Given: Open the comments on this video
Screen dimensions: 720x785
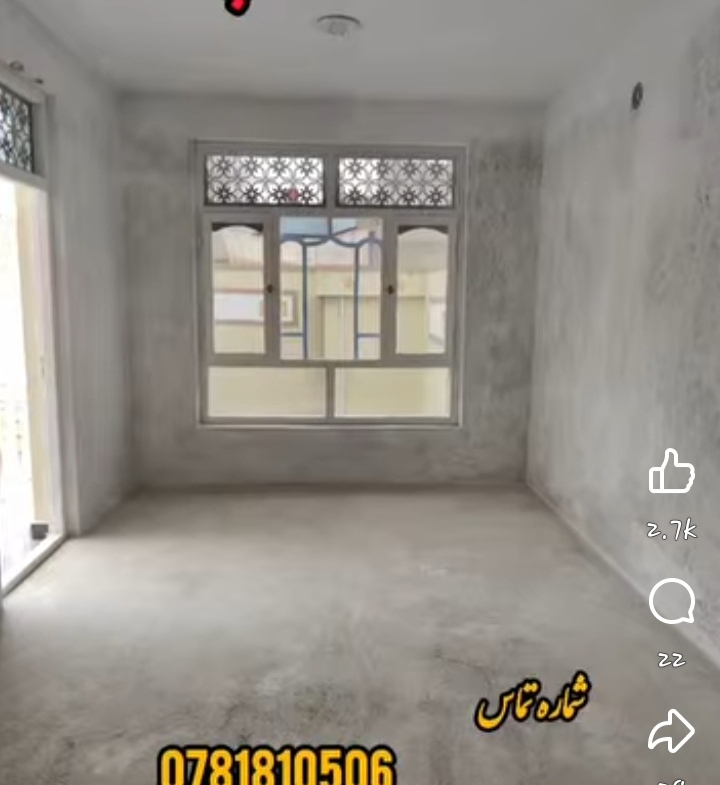Looking at the screenshot, I should point(671,602).
